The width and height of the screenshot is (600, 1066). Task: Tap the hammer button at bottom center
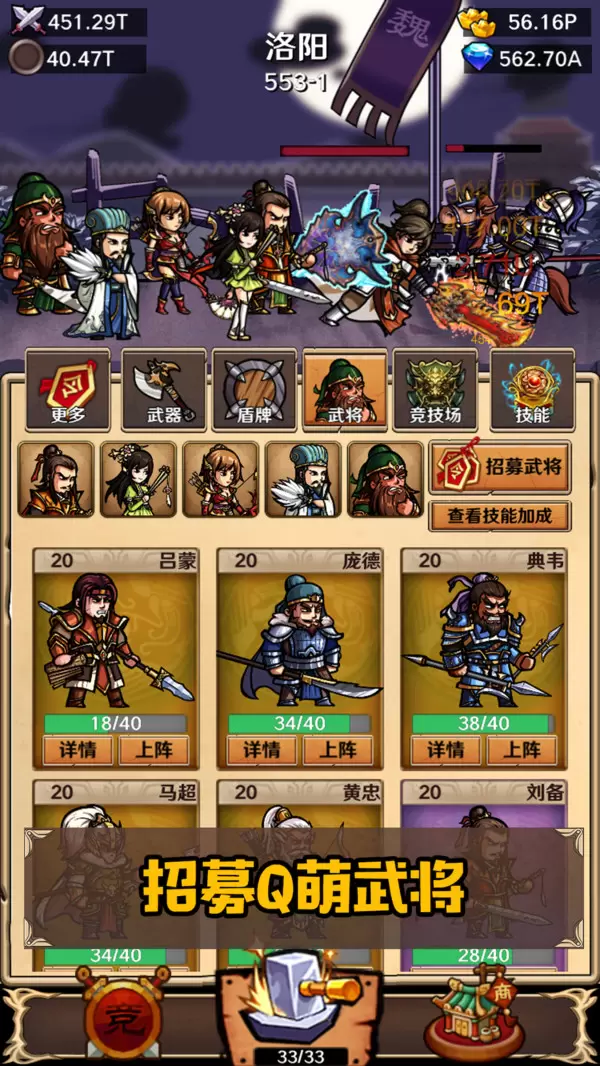[x=300, y=1002]
